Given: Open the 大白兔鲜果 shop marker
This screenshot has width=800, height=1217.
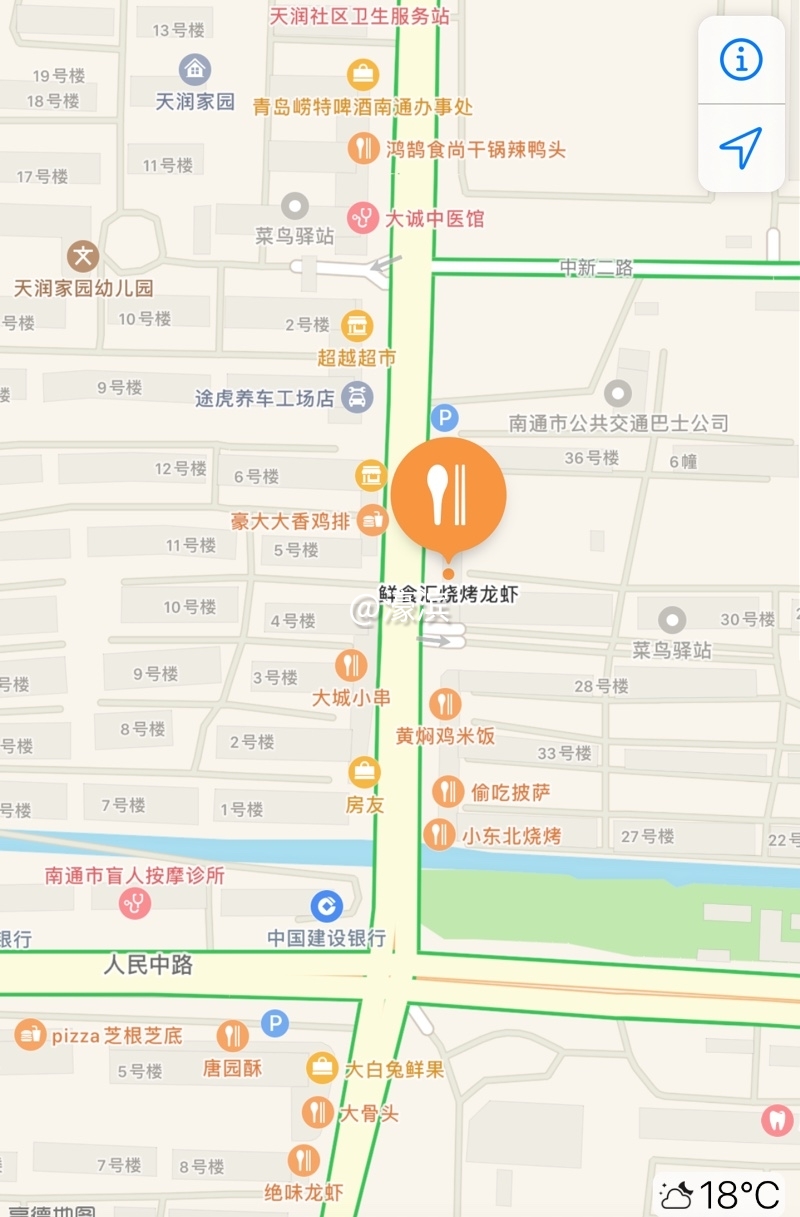Looking at the screenshot, I should coord(322,1068).
